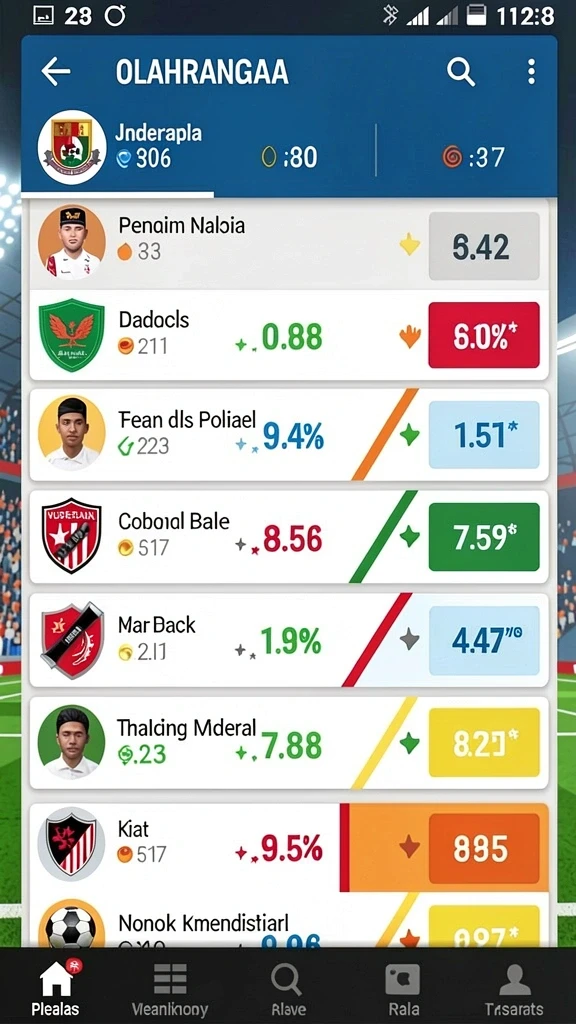Open the Mar Back row
The height and width of the screenshot is (1024, 576).
[x=289, y=640]
